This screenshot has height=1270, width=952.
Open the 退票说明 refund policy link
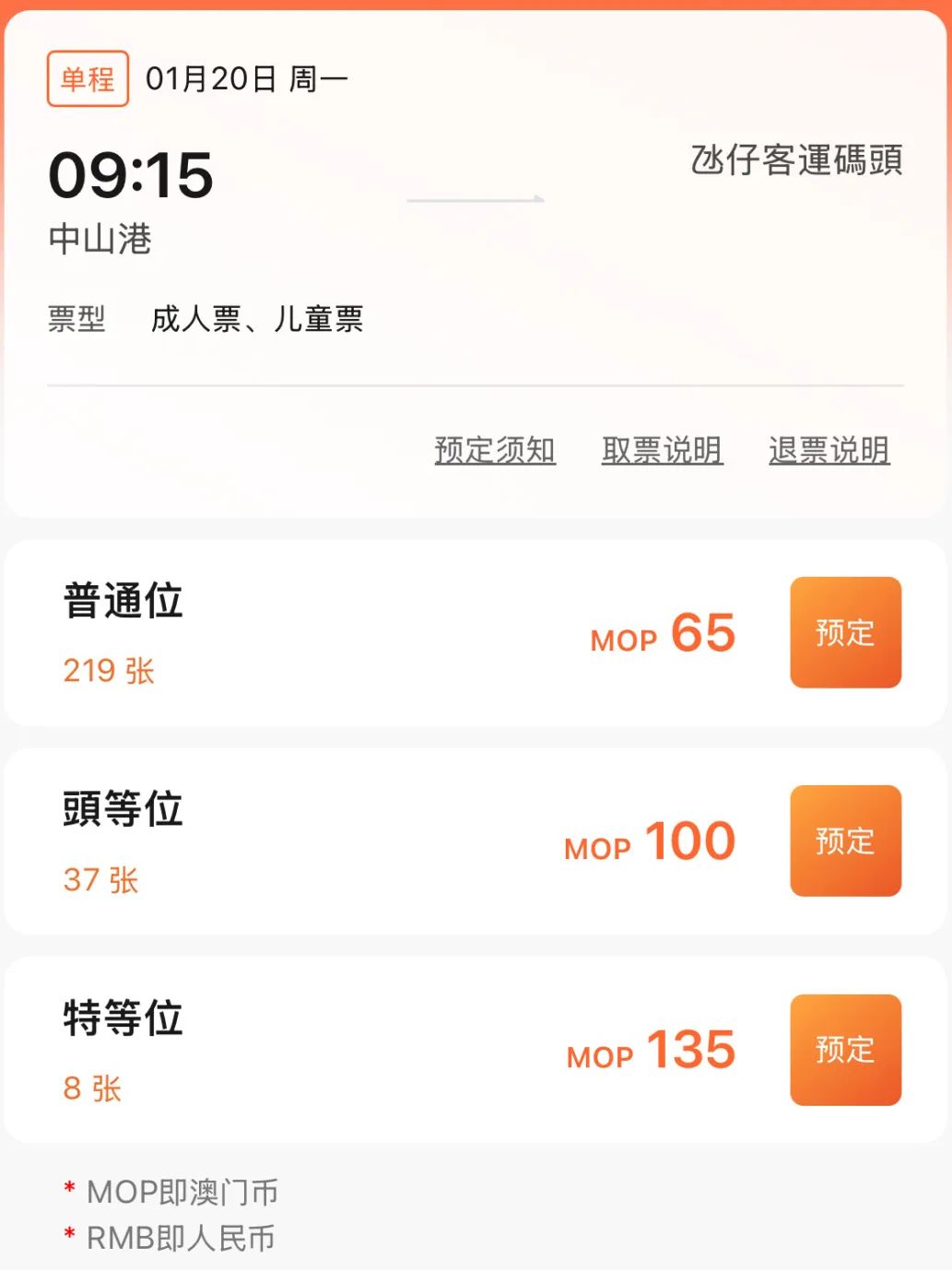pyautogui.click(x=829, y=451)
